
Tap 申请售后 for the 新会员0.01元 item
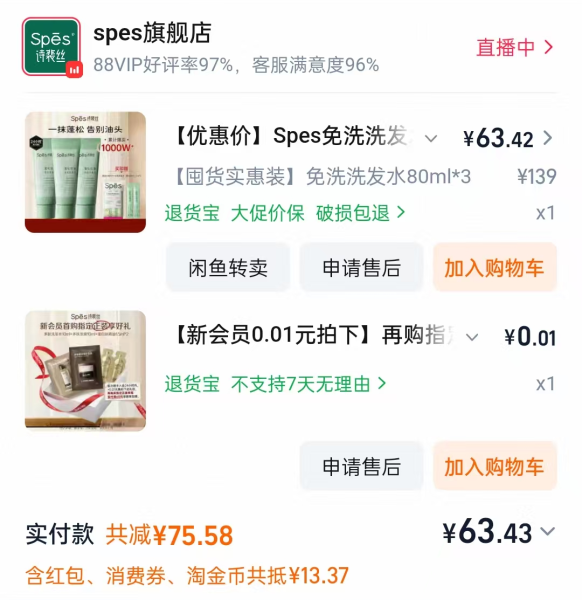point(361,466)
